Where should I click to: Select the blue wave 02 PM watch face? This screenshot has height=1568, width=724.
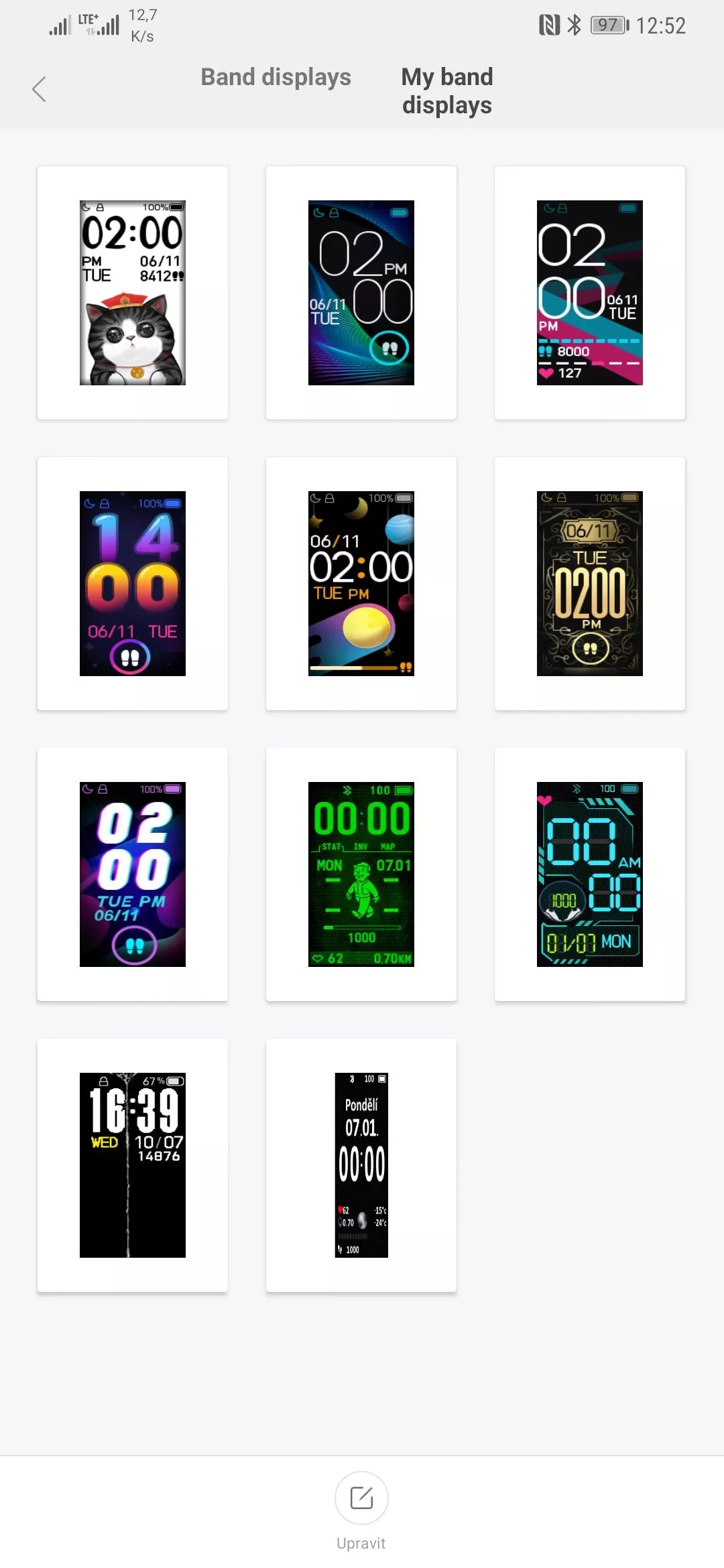coord(361,293)
